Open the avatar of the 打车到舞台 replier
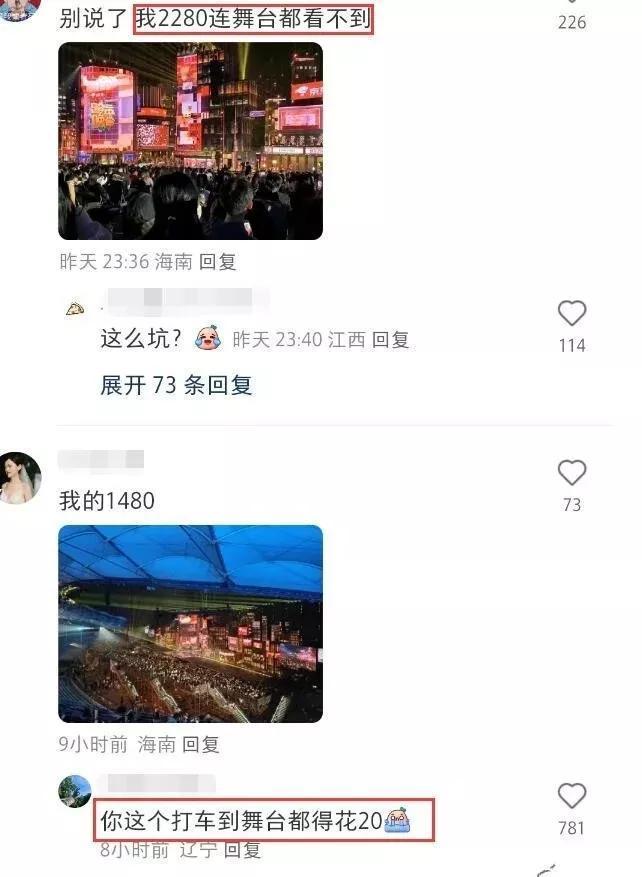Viewport: 642px width, 877px height. tap(75, 790)
